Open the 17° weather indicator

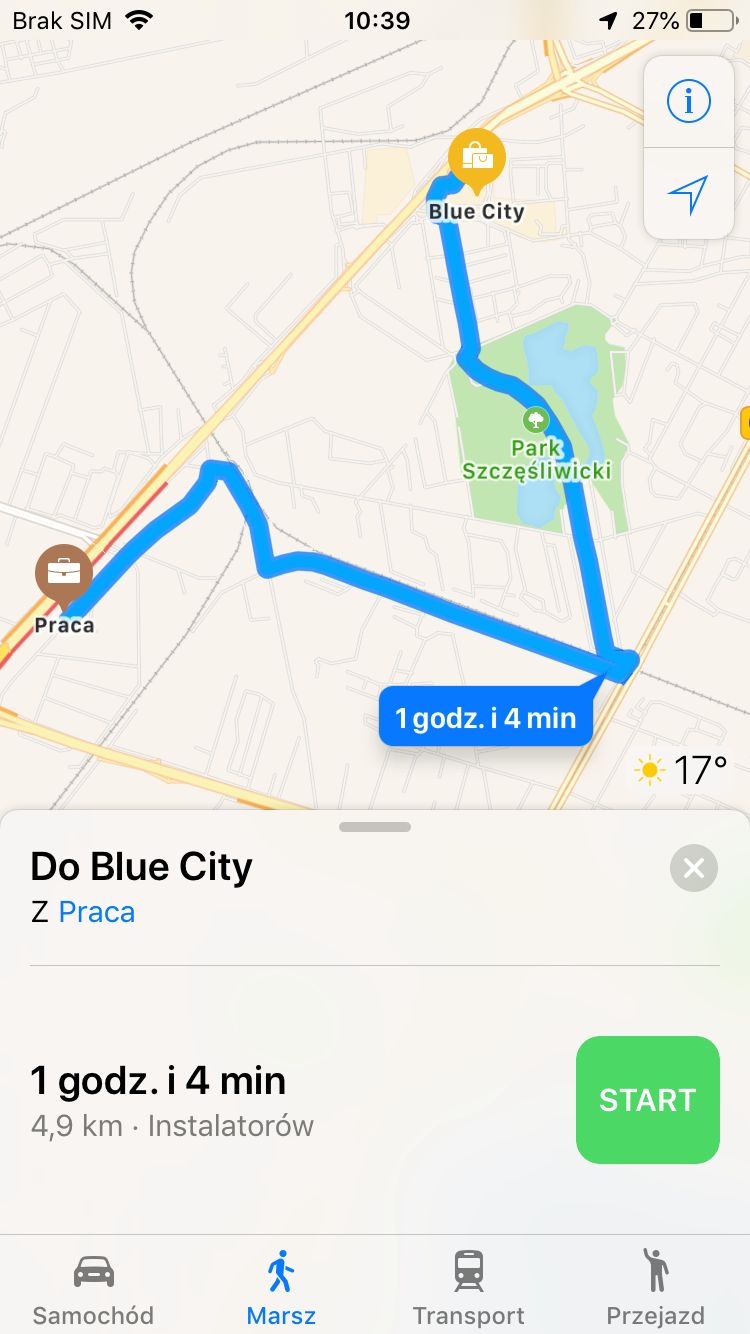tap(681, 770)
